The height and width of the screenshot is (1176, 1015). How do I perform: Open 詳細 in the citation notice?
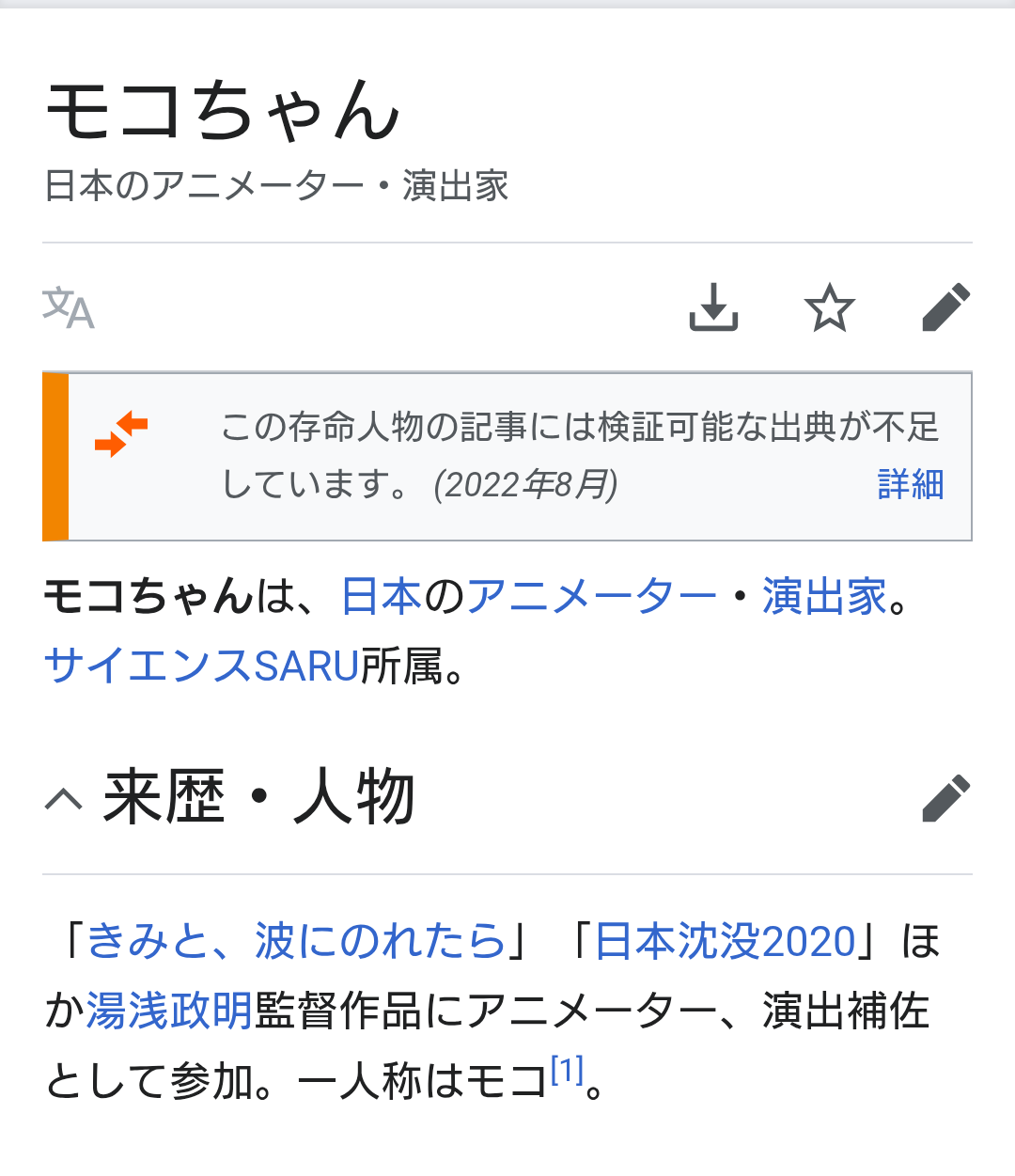tap(910, 484)
